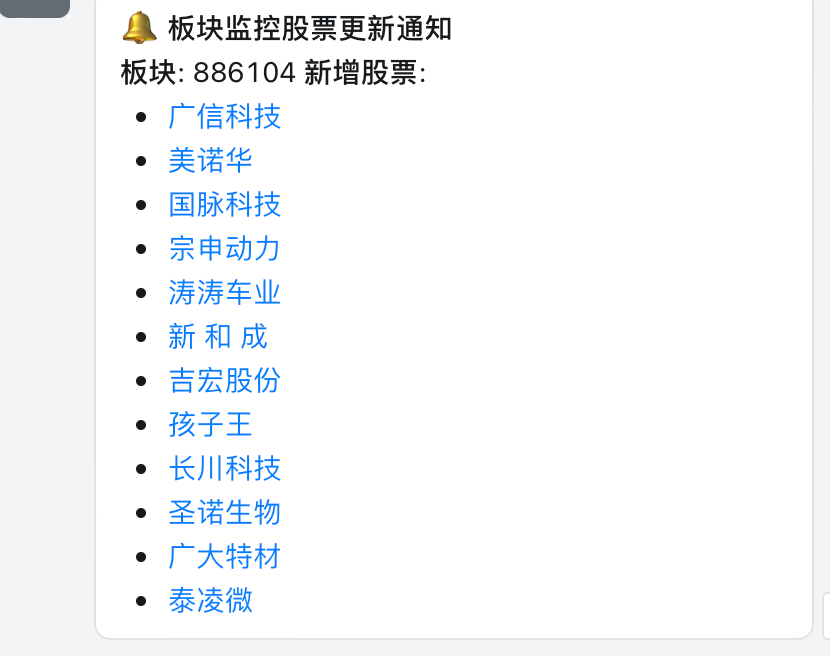This screenshot has width=830, height=656.
Task: View the 长川科技 link
Action: 224,469
